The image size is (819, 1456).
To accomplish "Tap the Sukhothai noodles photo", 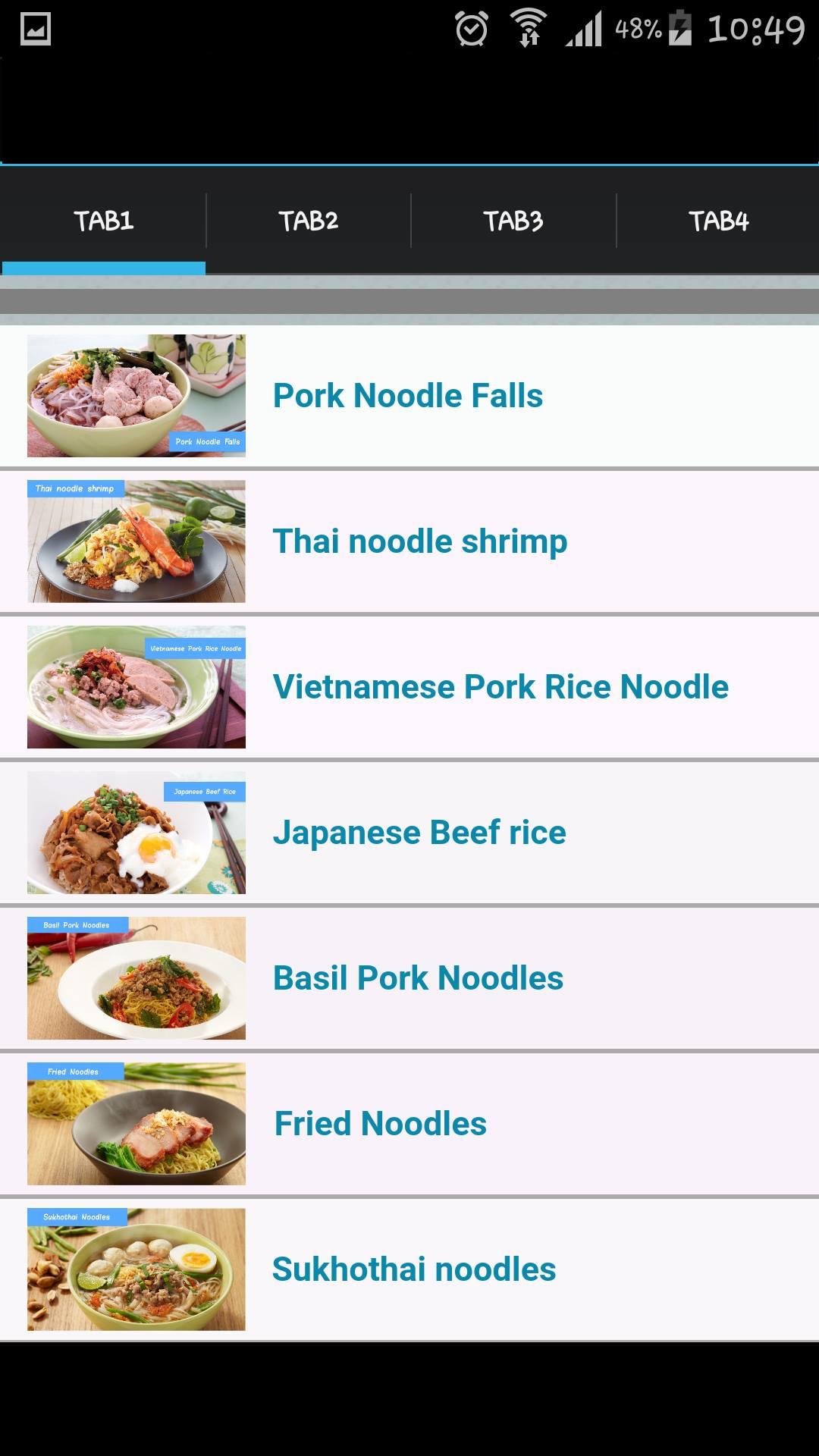I will [136, 1268].
